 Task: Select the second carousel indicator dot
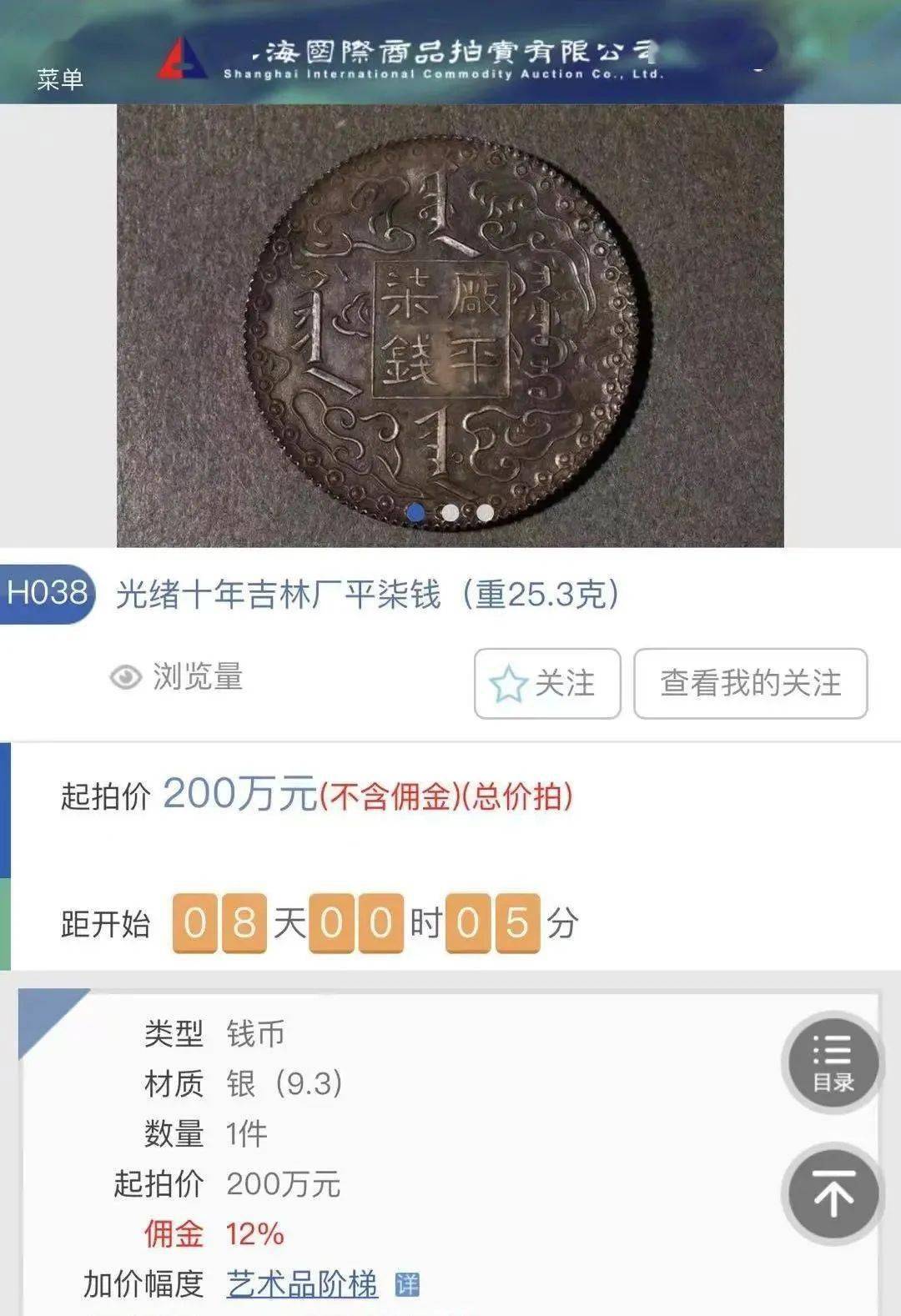(450, 514)
